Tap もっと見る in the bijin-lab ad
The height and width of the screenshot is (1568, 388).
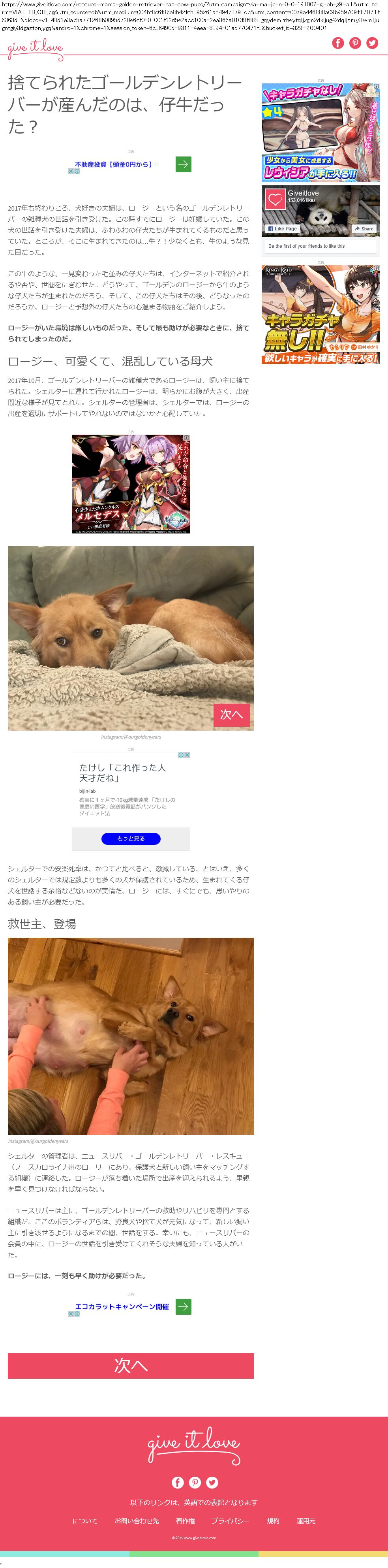click(x=131, y=838)
